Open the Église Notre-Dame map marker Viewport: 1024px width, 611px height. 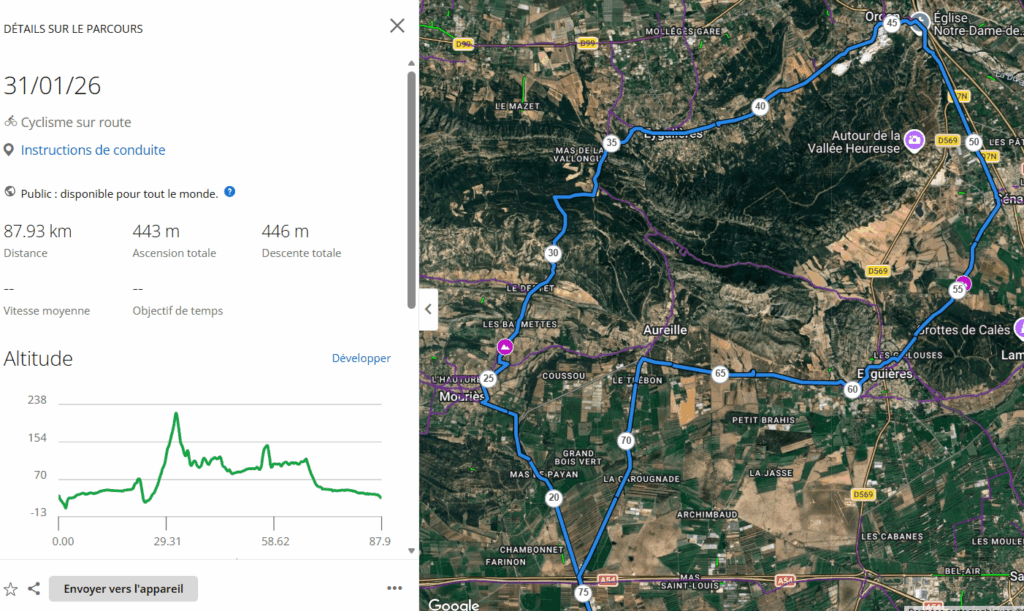[919, 20]
